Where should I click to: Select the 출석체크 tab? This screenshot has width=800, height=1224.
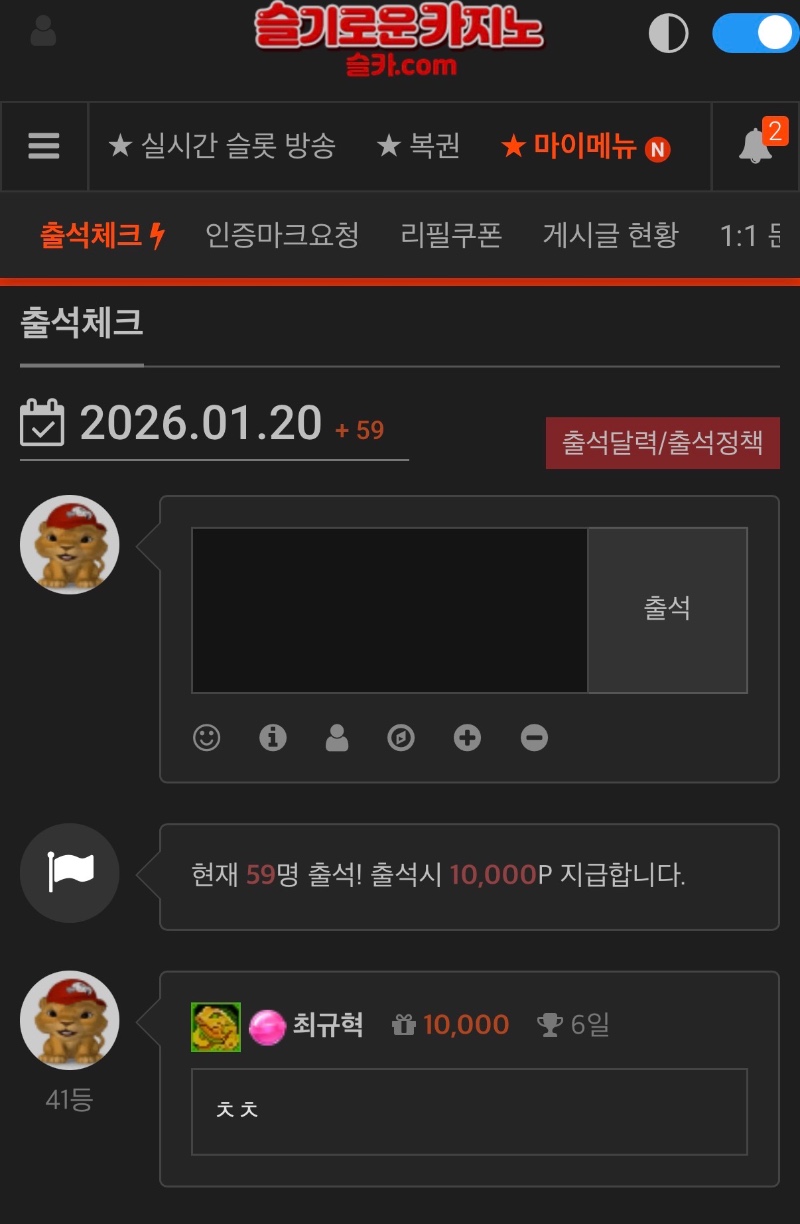[x=101, y=236]
